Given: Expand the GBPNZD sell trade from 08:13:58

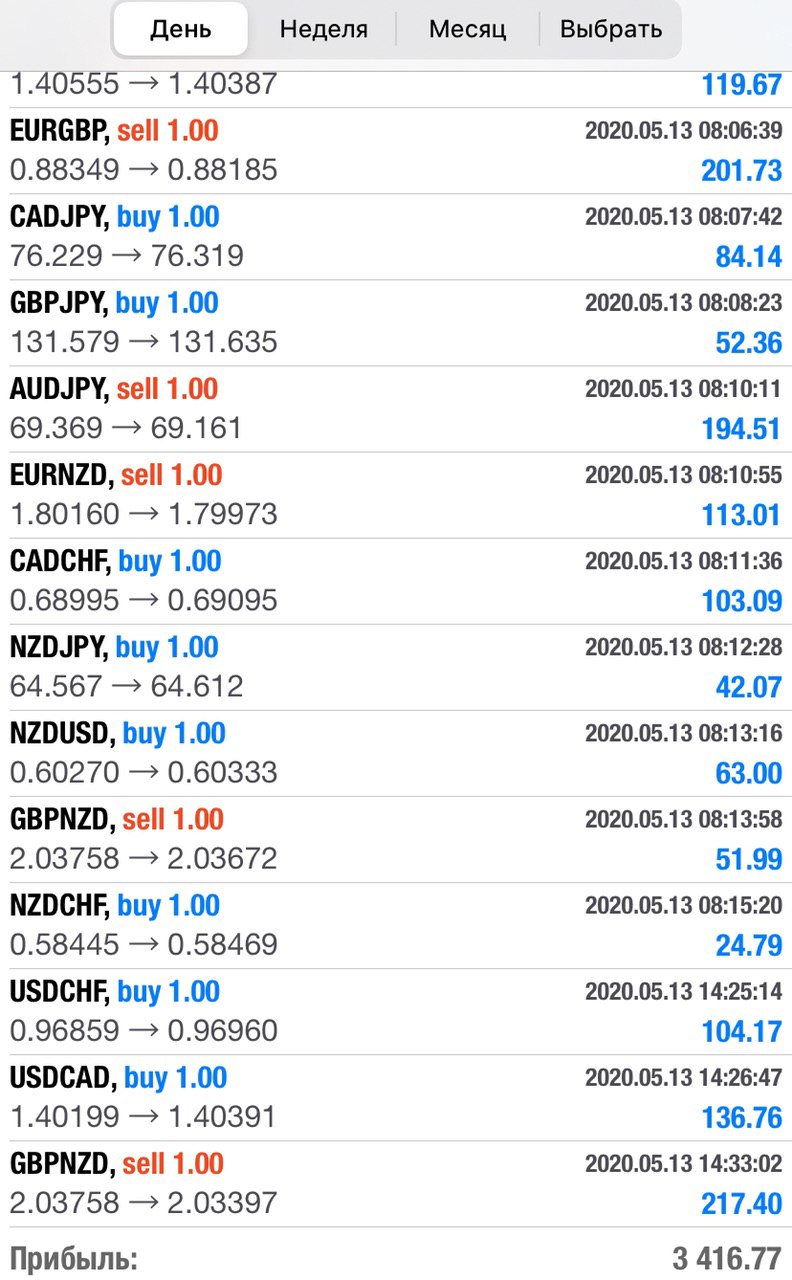Looking at the screenshot, I should [396, 839].
